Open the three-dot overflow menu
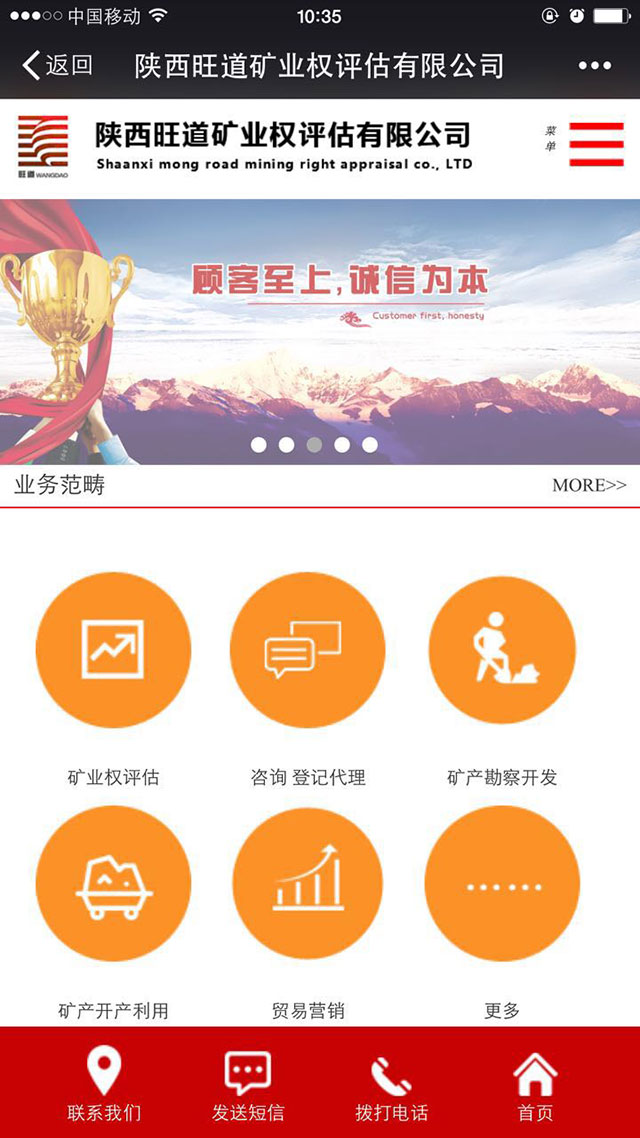Image resolution: width=640 pixels, height=1138 pixels. pos(594,66)
